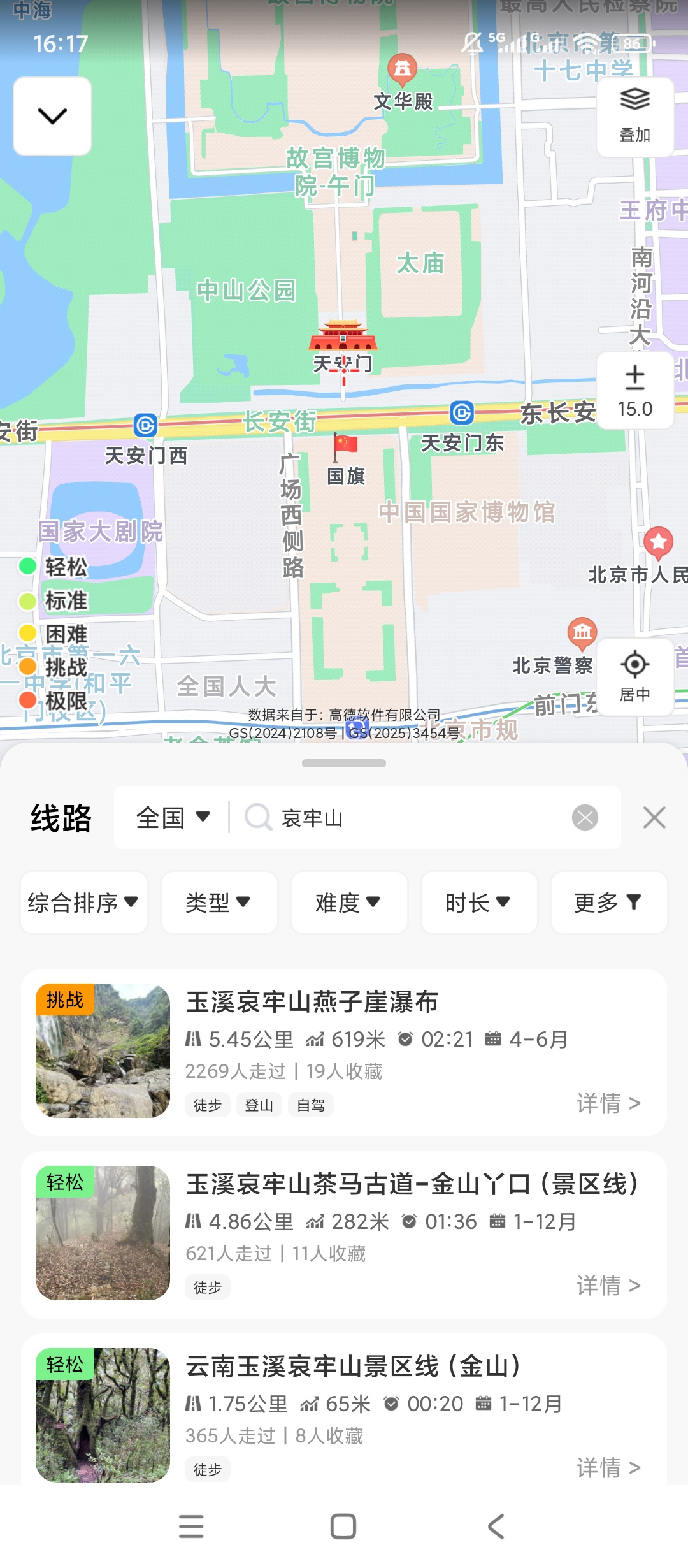Select the 天安门东 subway station marker
This screenshot has height=1568, width=688.
462,413
